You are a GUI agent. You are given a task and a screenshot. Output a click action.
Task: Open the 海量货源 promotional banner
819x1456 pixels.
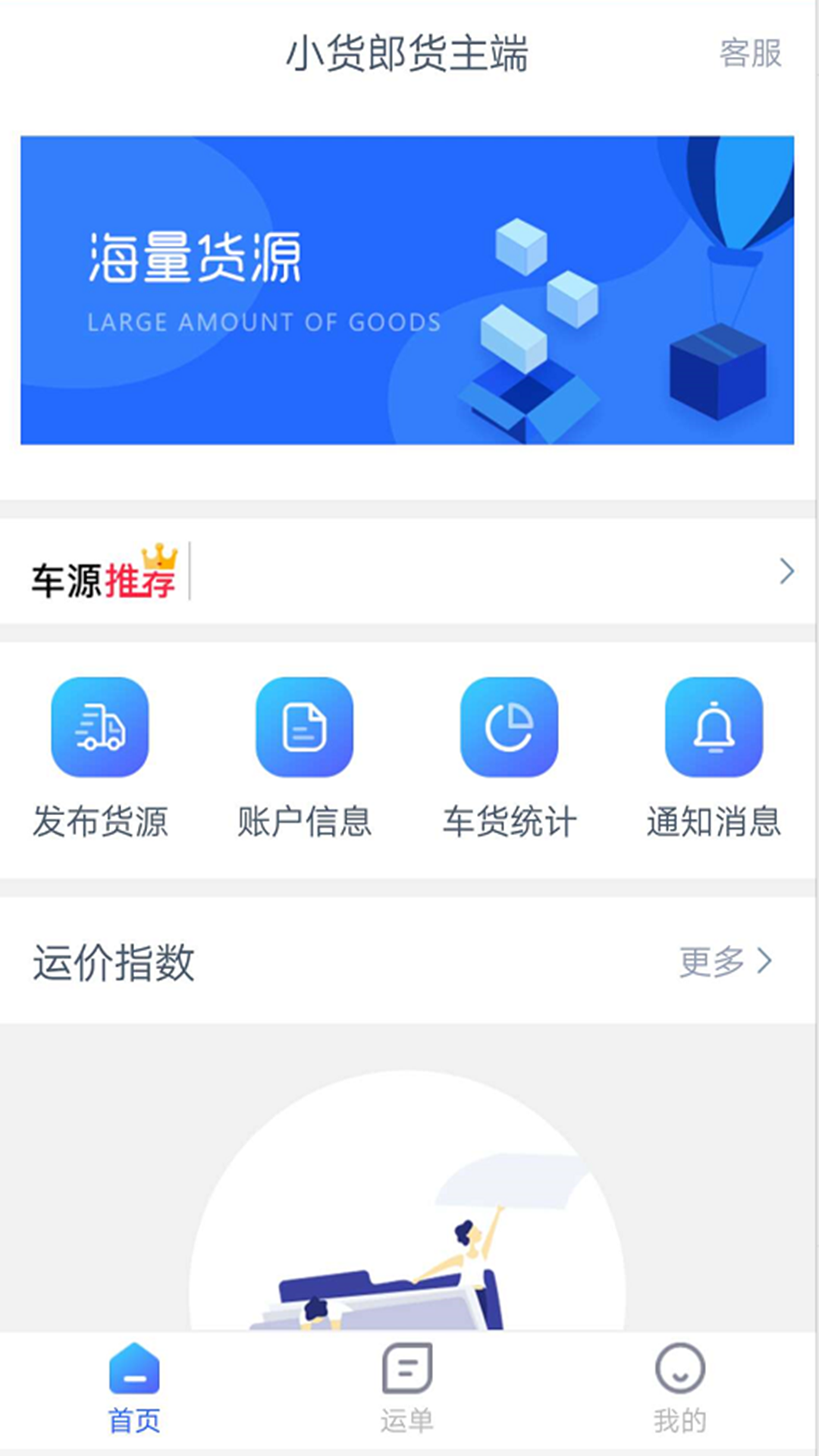tap(409, 289)
